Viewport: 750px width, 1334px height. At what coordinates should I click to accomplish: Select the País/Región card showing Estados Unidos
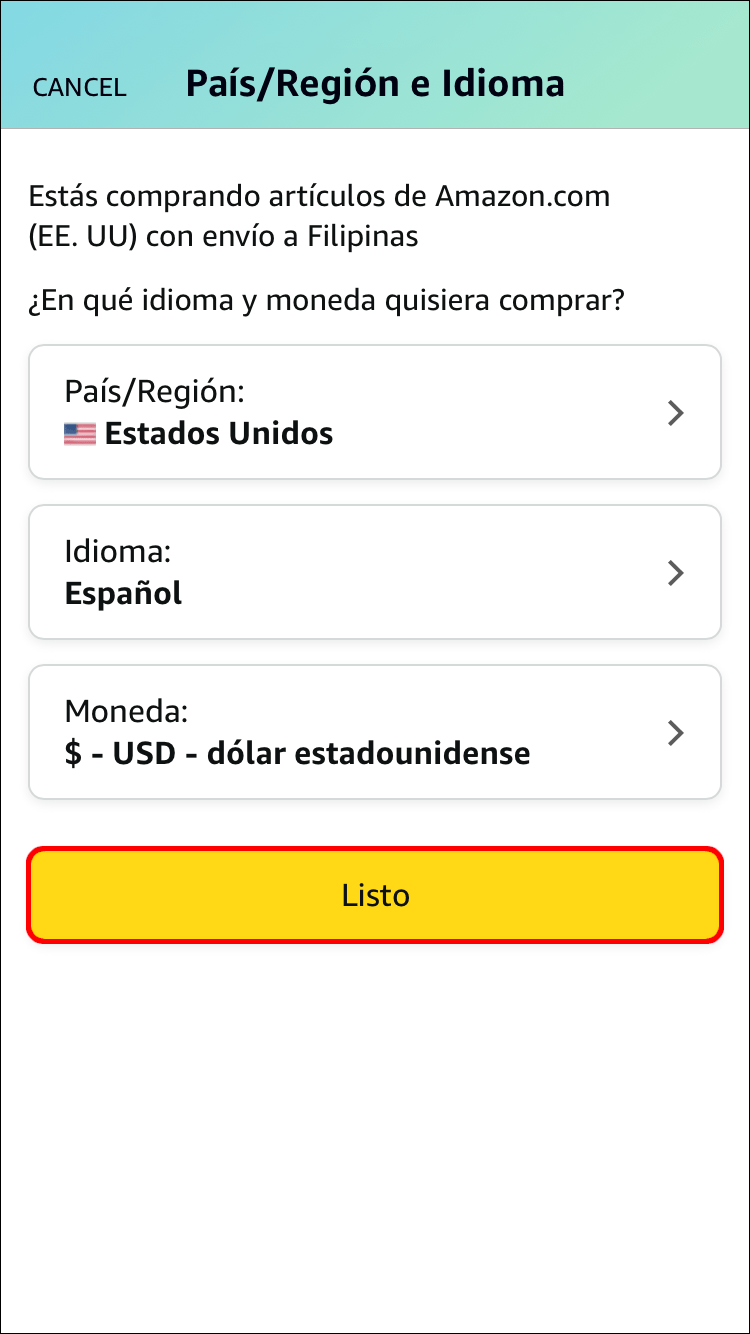(375, 412)
